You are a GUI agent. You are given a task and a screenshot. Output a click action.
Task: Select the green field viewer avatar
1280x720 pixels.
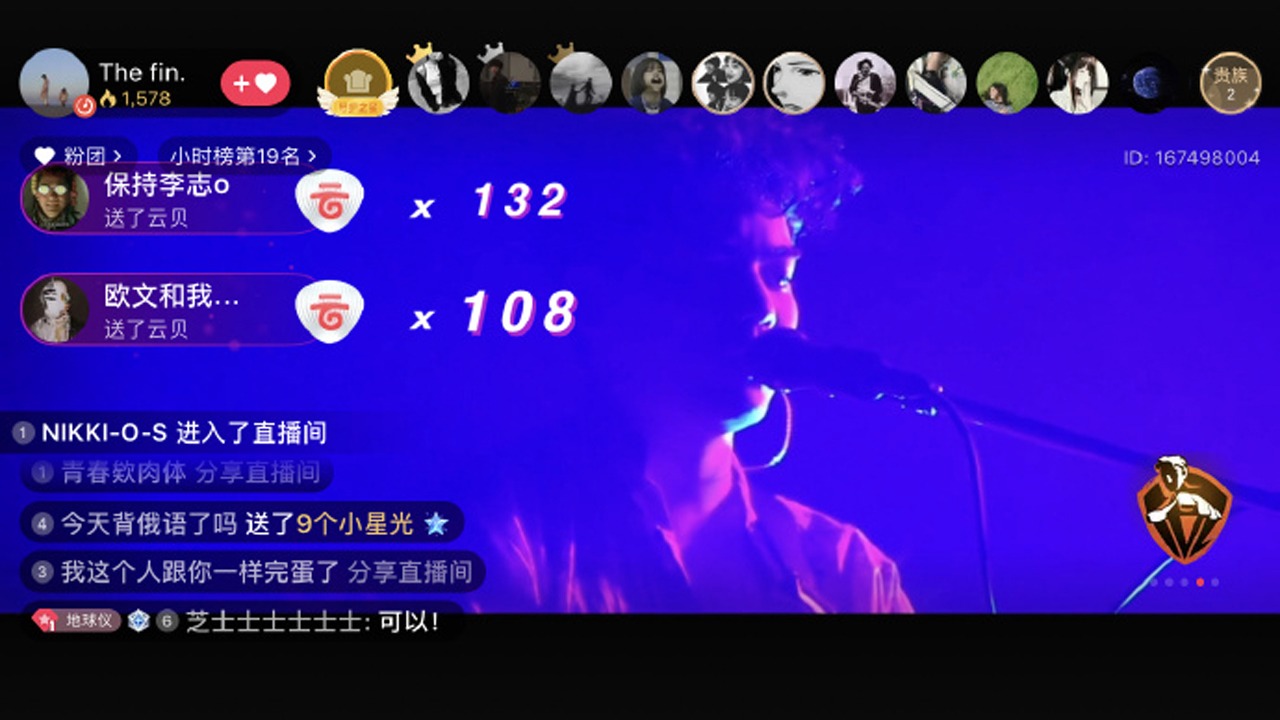[1007, 83]
